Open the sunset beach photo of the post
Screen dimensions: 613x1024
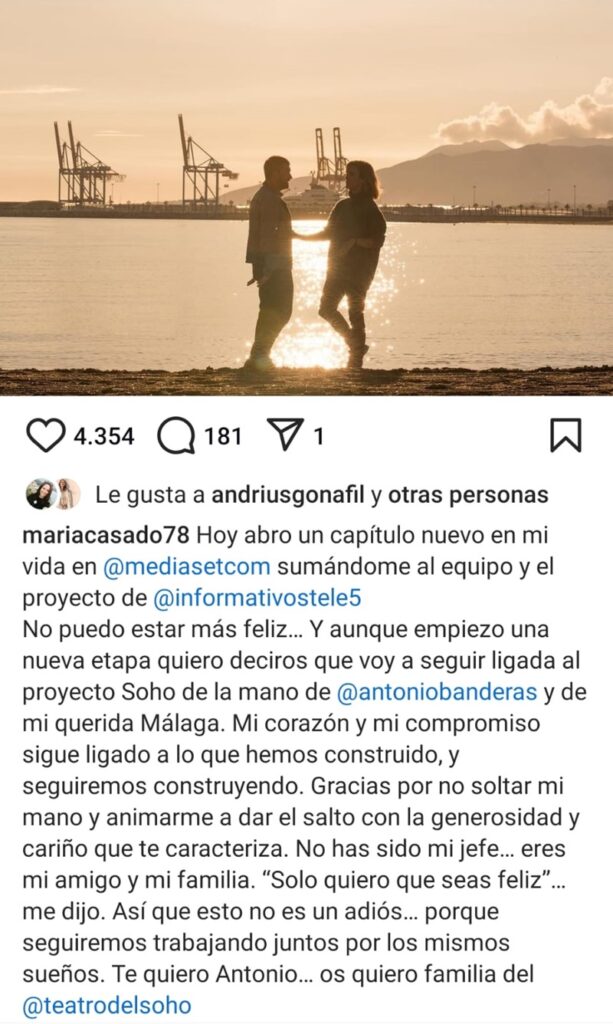(306, 198)
